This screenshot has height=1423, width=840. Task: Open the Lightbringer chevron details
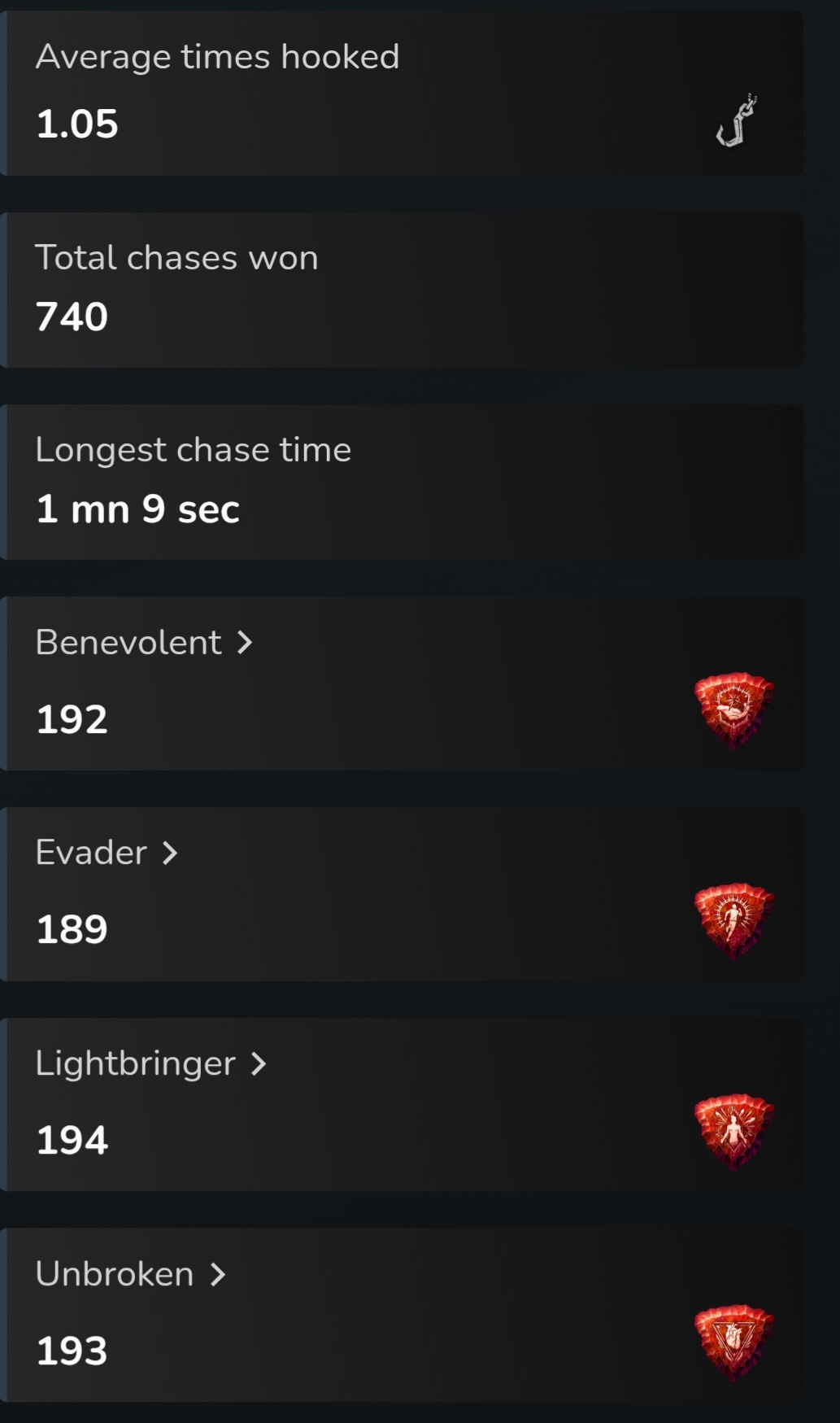click(x=260, y=1063)
